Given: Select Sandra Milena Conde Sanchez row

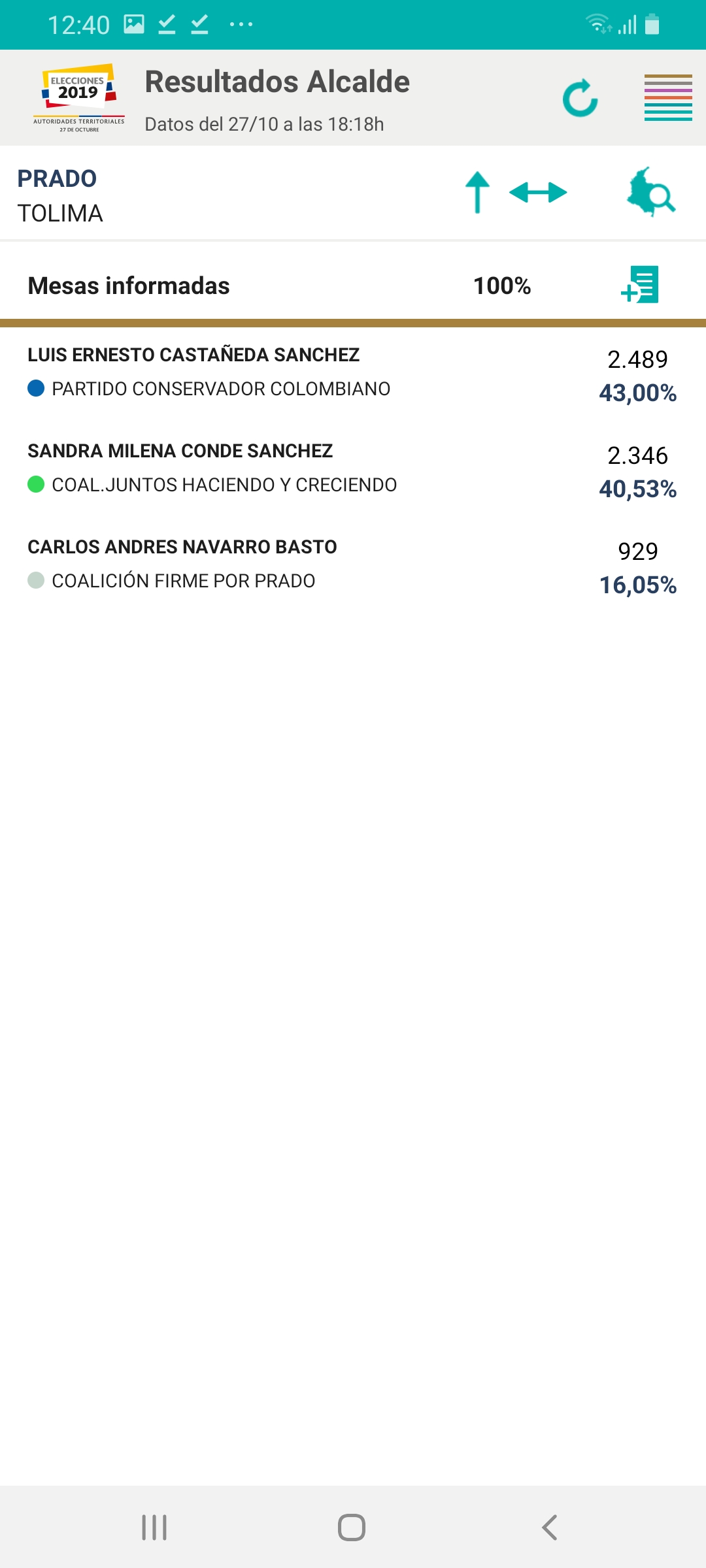Looking at the screenshot, I should [353, 470].
